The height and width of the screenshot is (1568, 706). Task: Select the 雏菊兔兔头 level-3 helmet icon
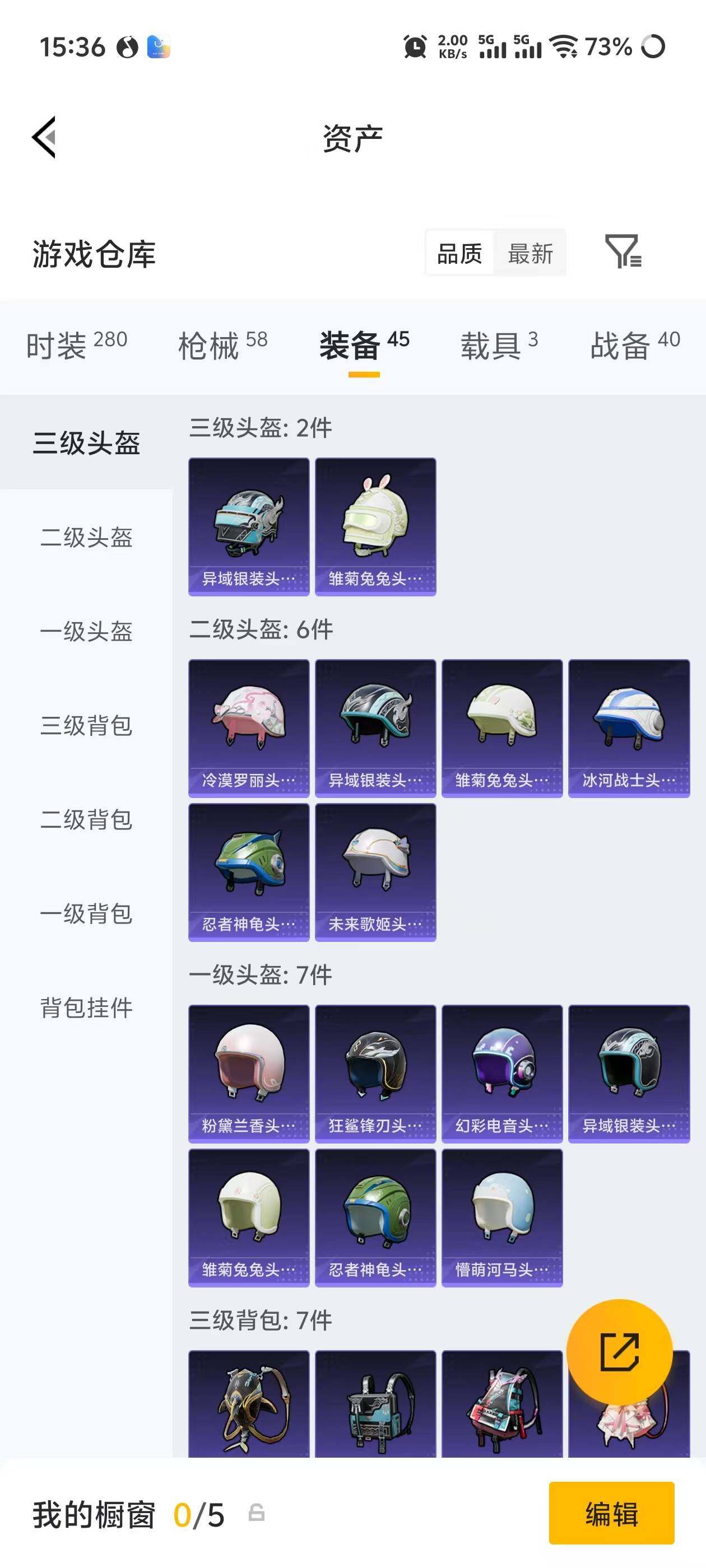click(375, 525)
